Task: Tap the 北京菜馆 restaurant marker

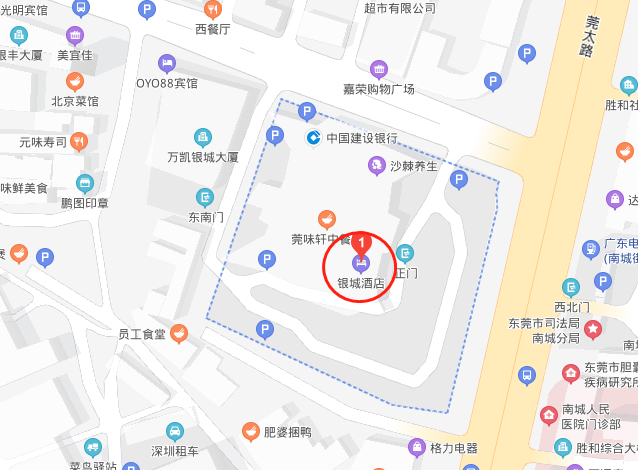Action: pyautogui.click(x=74, y=82)
